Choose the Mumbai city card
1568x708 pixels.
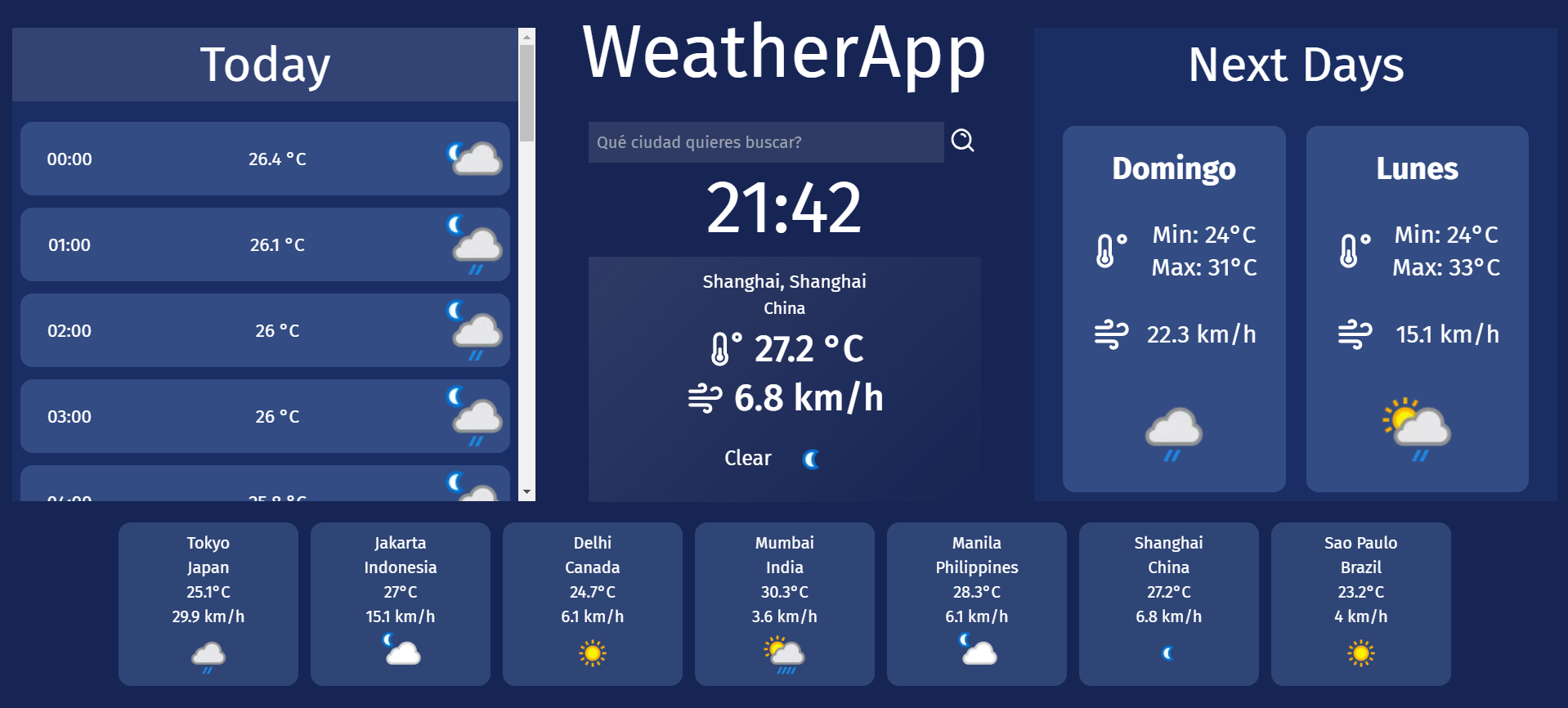pos(785,603)
